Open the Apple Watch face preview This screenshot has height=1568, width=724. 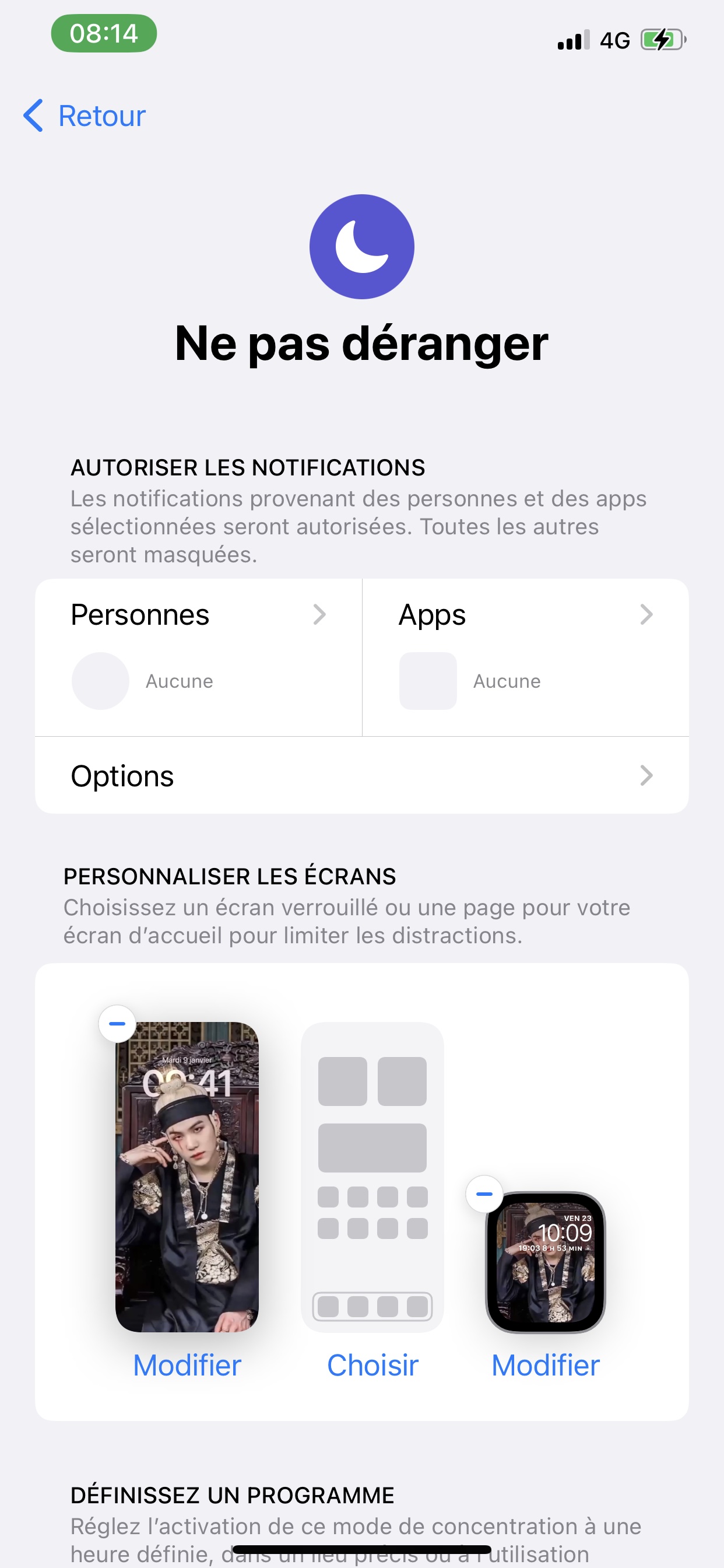(546, 1263)
